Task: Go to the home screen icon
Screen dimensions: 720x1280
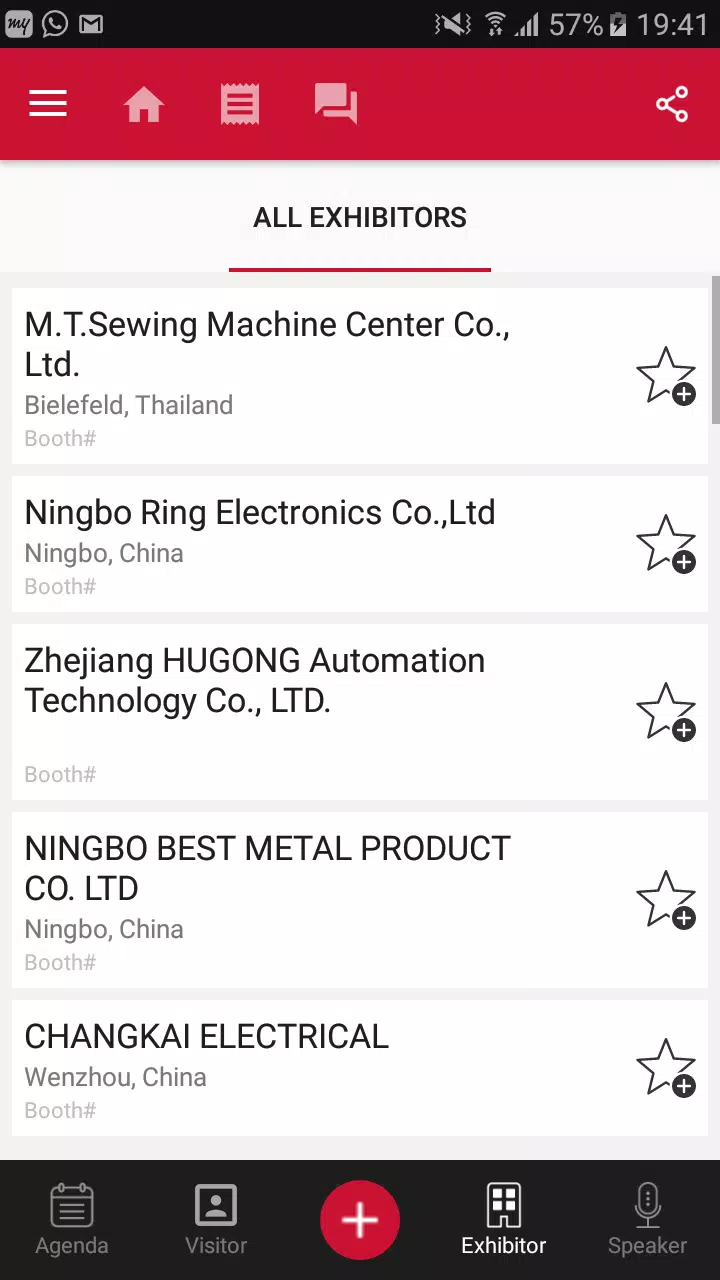Action: [x=144, y=104]
